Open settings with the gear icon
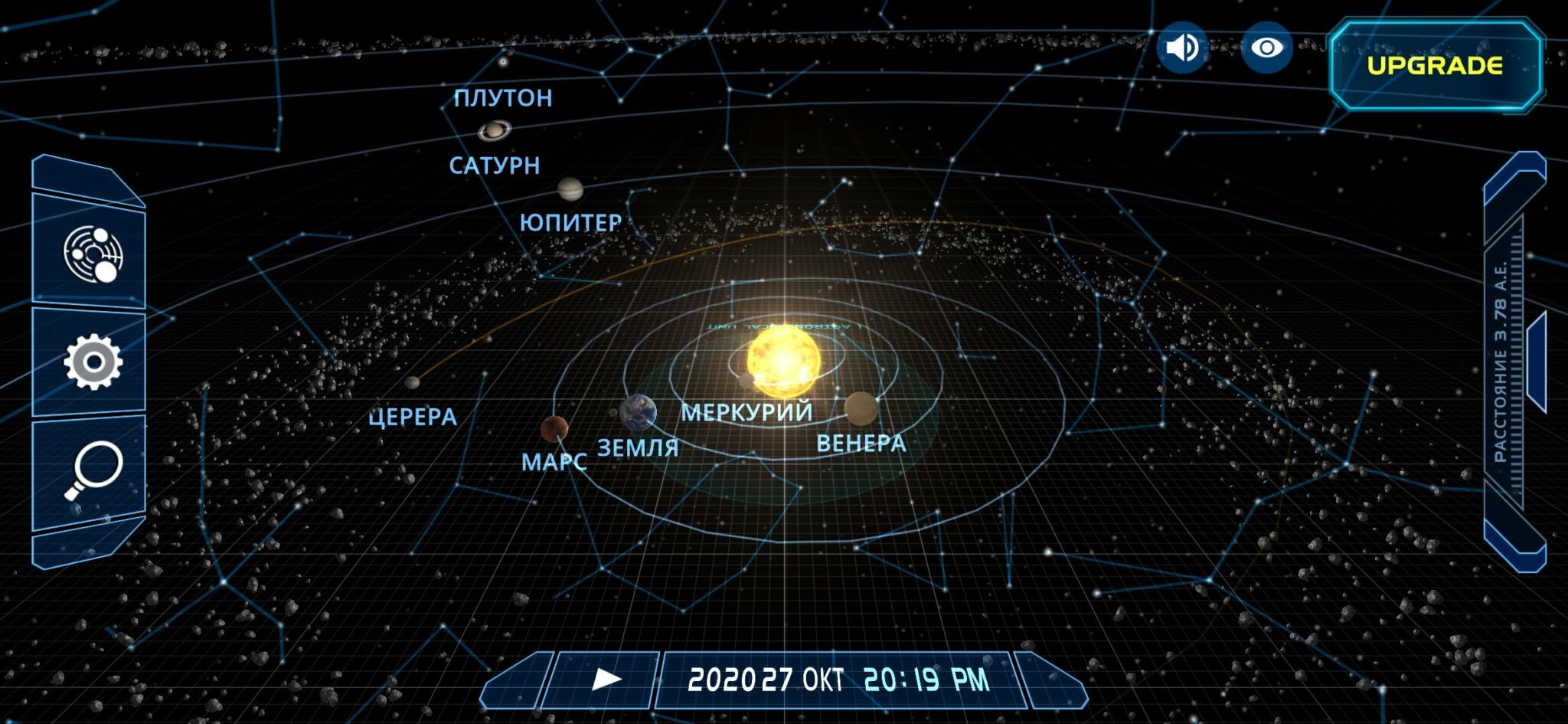Viewport: 1568px width, 724px height. [92, 362]
